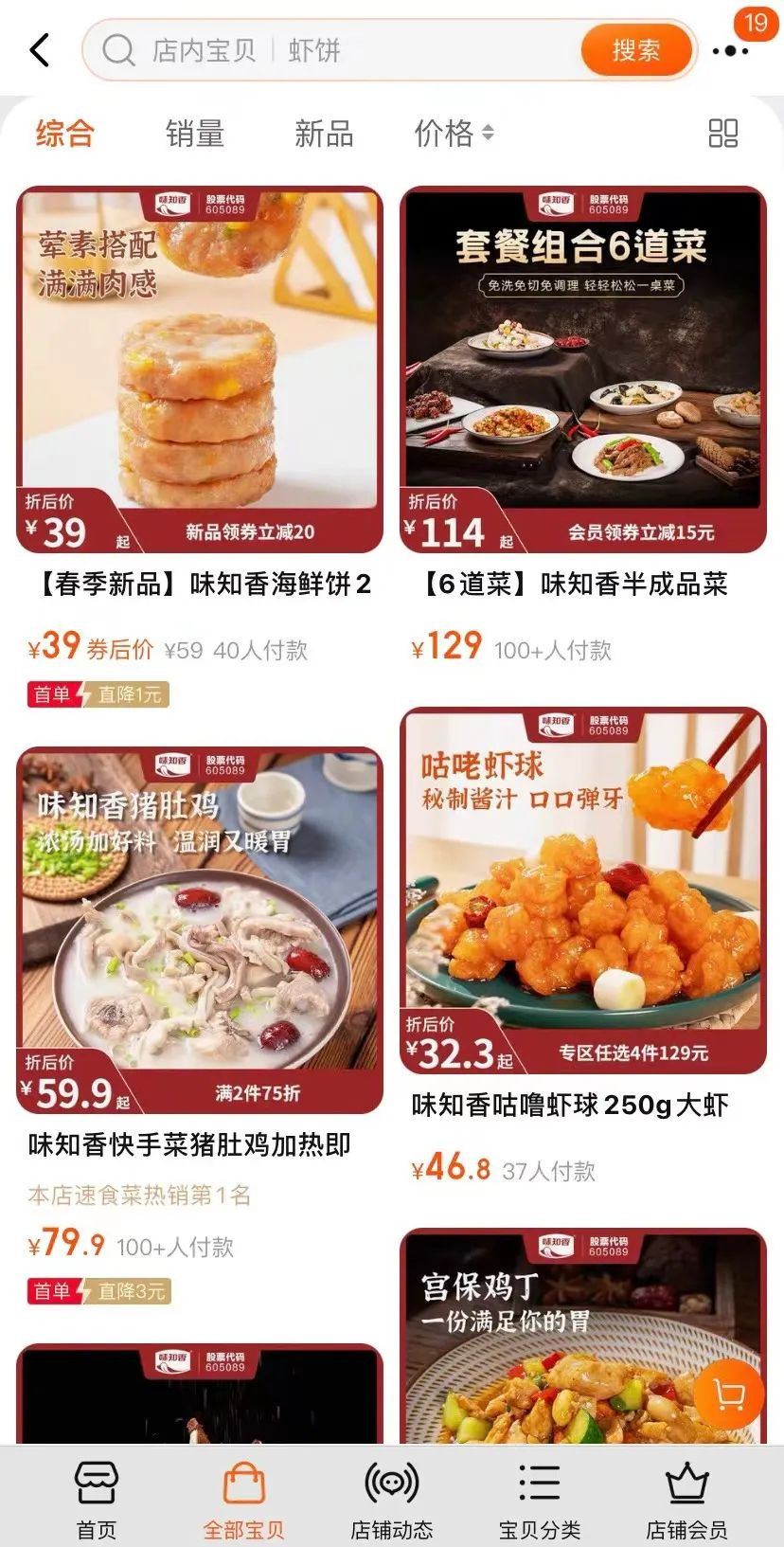Tap the back arrow to return
Viewport: 784px width, 1547px height.
tap(39, 51)
